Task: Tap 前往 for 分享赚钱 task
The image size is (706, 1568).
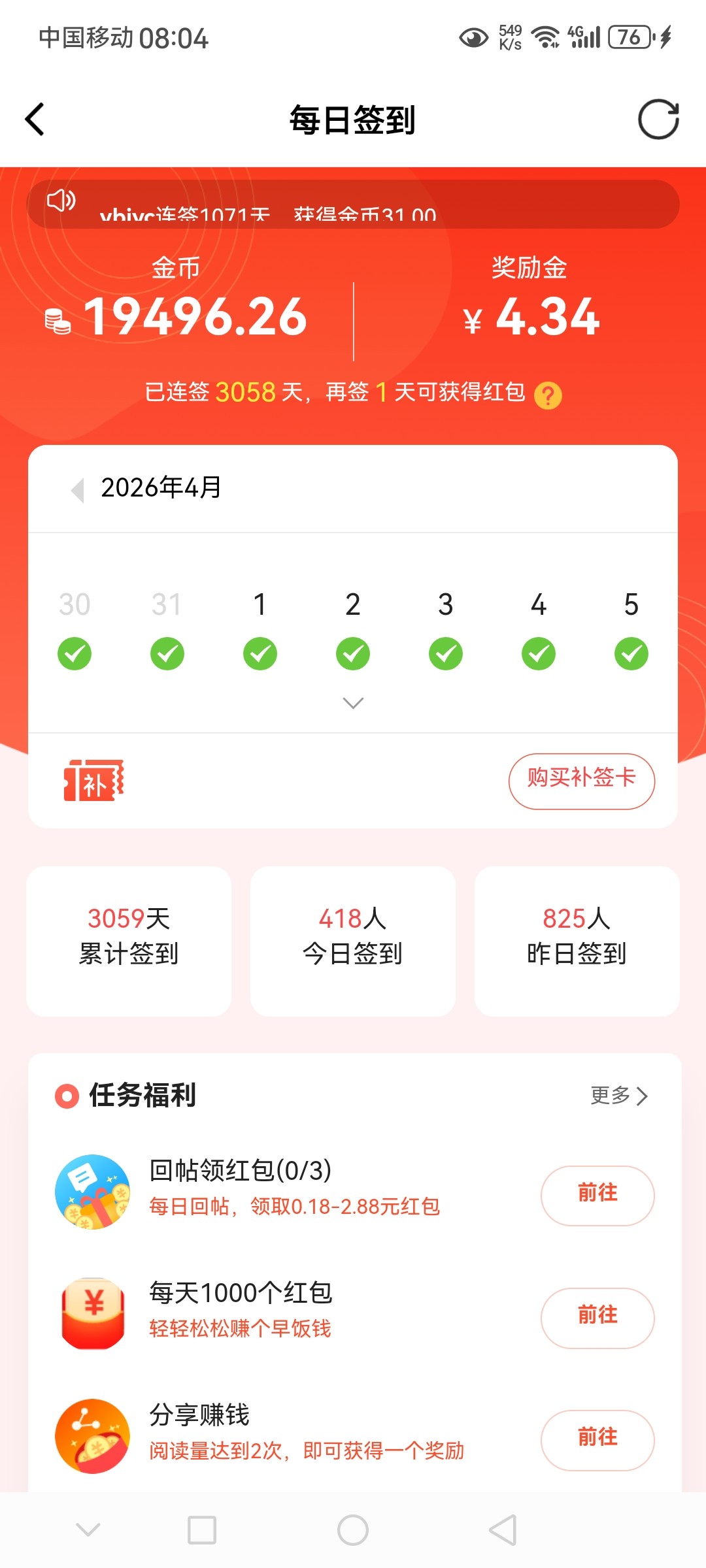Action: pos(597,1439)
